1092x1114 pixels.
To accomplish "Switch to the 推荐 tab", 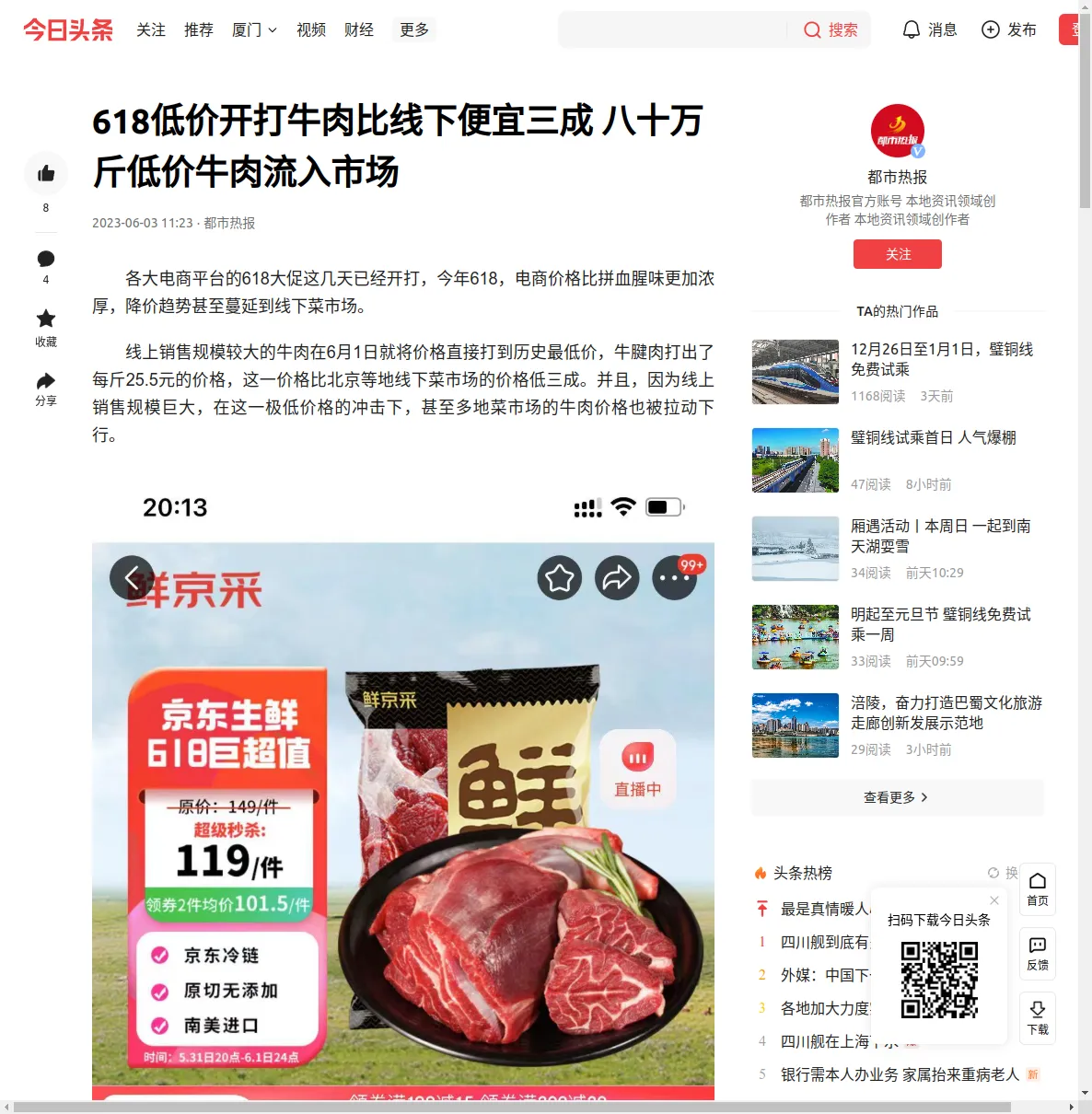I will [199, 30].
